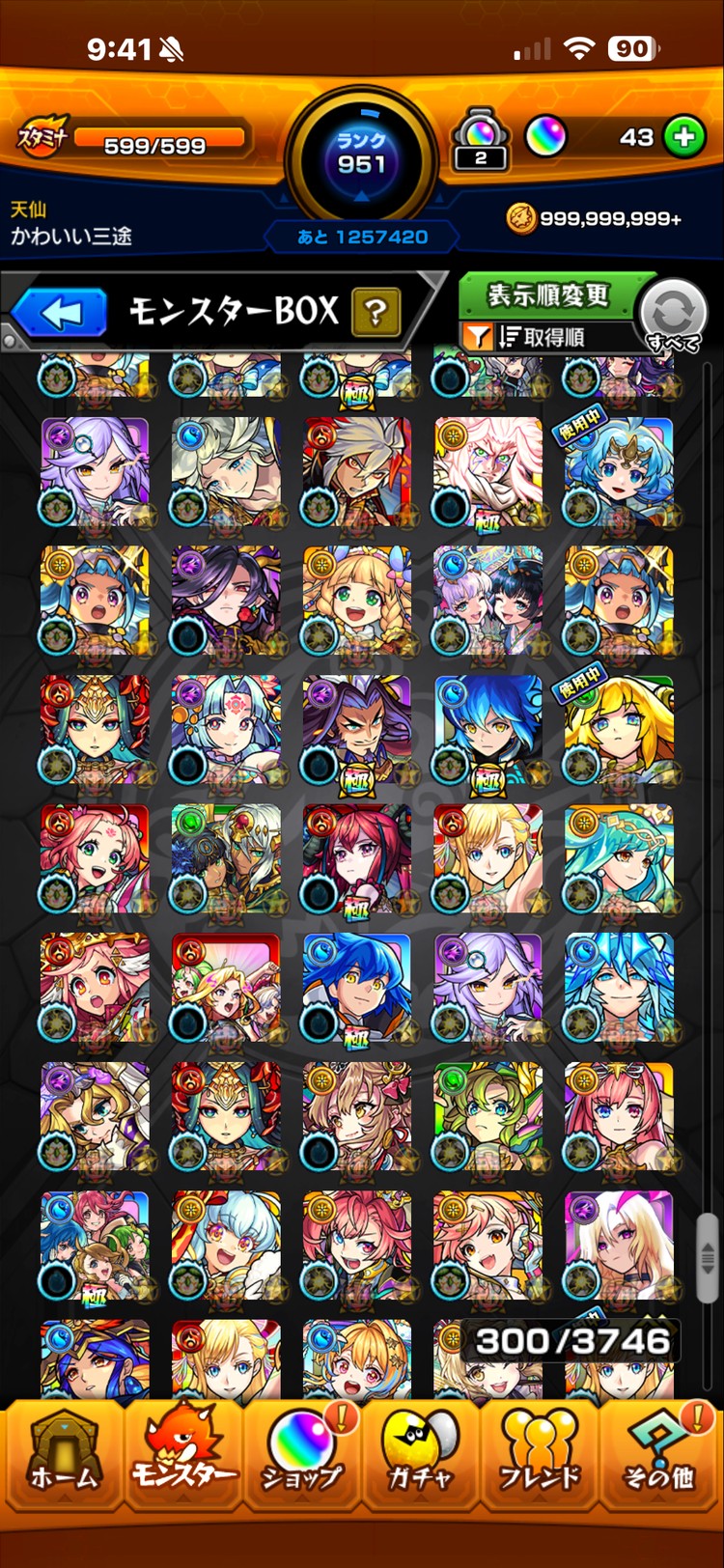Image resolution: width=724 pixels, height=1568 pixels.
Task: Open the ガチャ tab
Action: point(420,1455)
